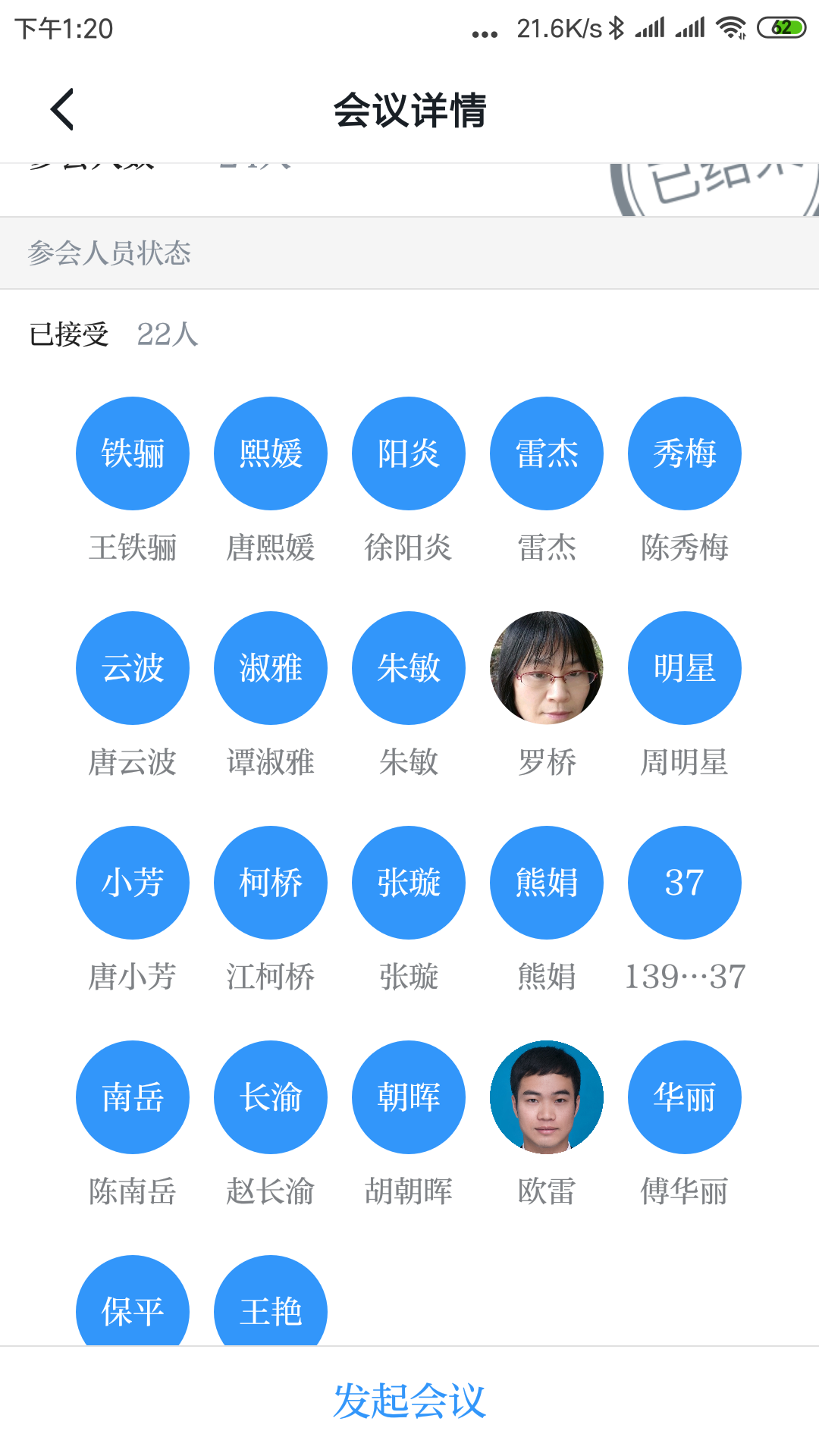The height and width of the screenshot is (1456, 819).
Task: Tap 谭淑雅's avatar labeled 淑雅
Action: 270,667
